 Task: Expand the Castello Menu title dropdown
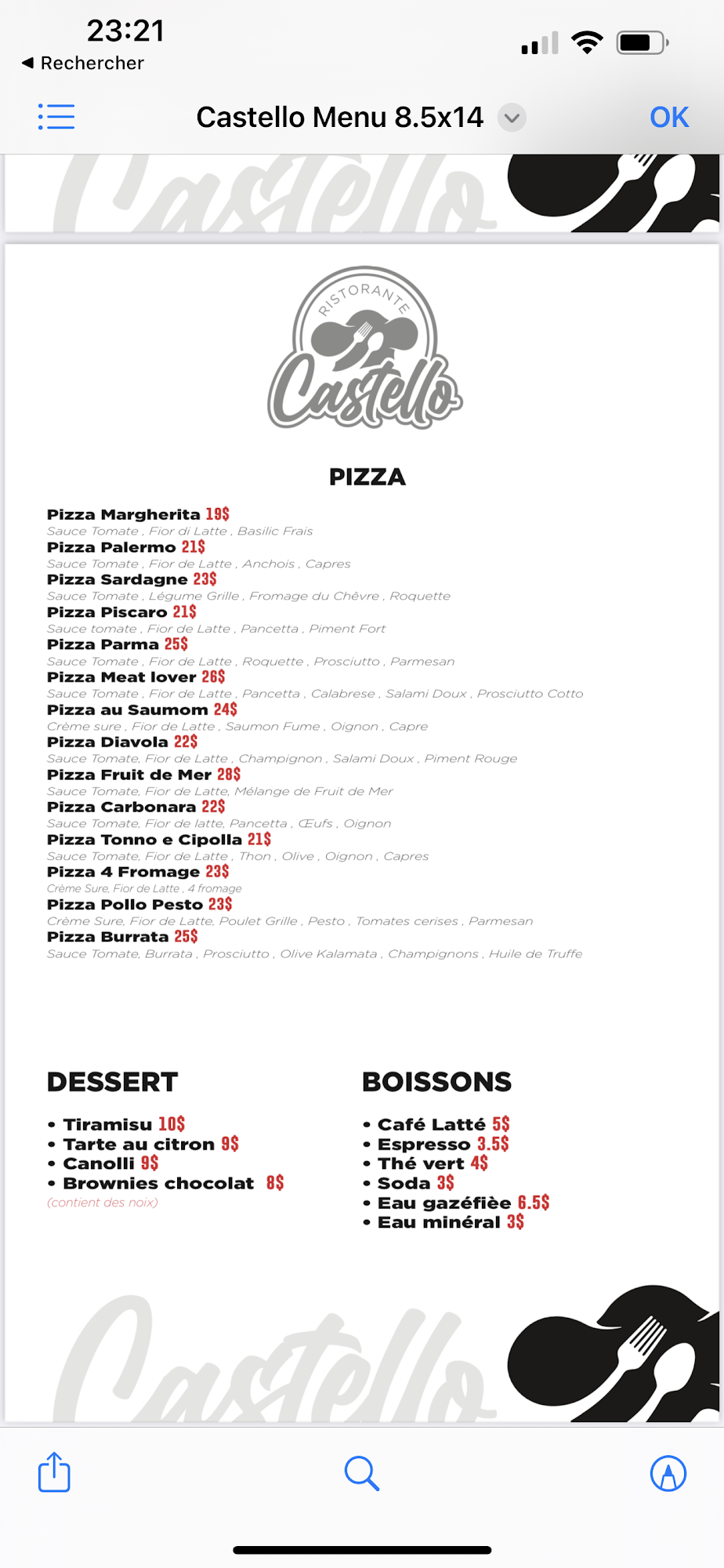coord(512,118)
